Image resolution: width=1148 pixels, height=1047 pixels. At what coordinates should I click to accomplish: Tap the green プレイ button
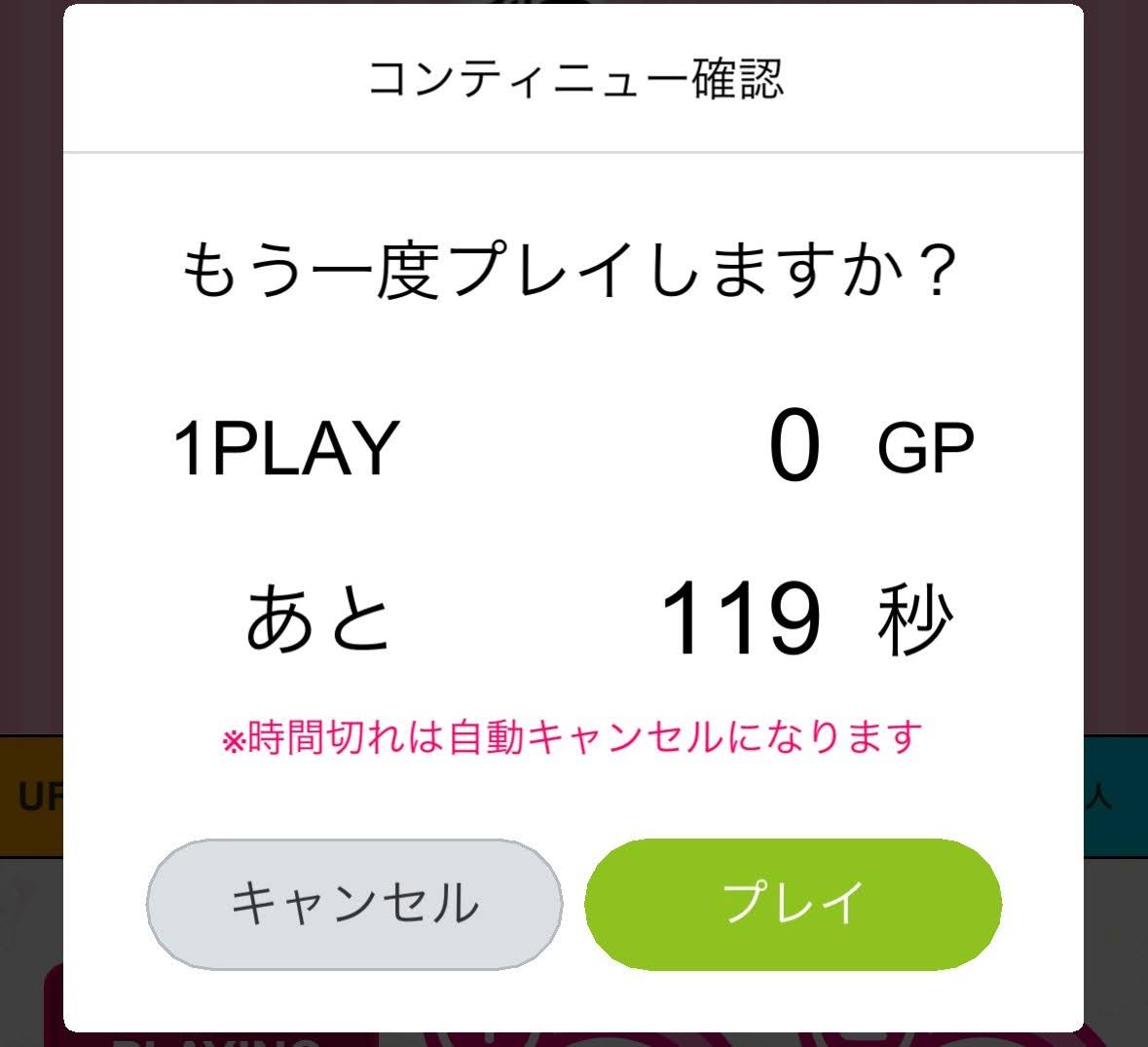(x=793, y=904)
